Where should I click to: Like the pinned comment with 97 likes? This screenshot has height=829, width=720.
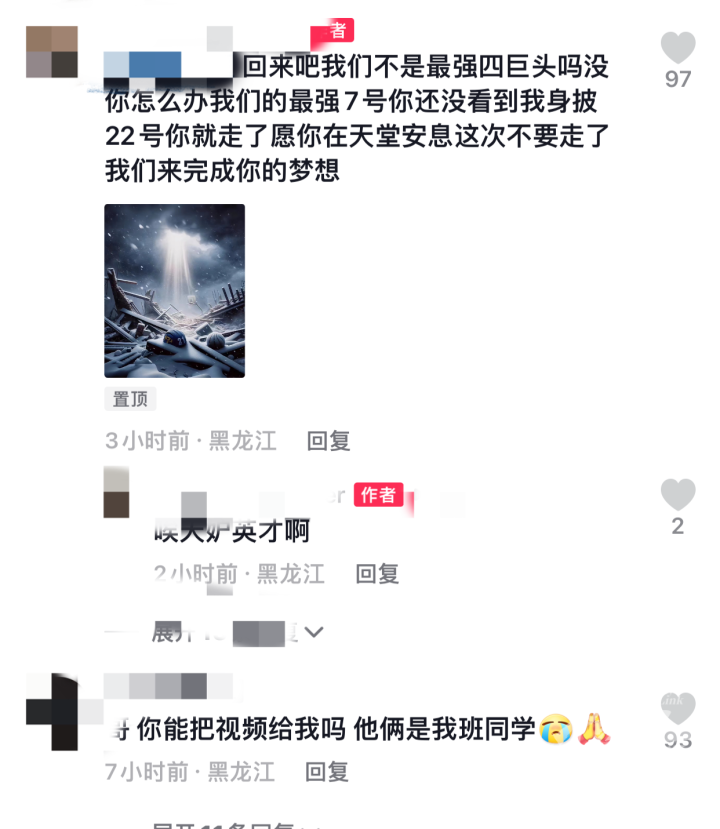click(678, 48)
